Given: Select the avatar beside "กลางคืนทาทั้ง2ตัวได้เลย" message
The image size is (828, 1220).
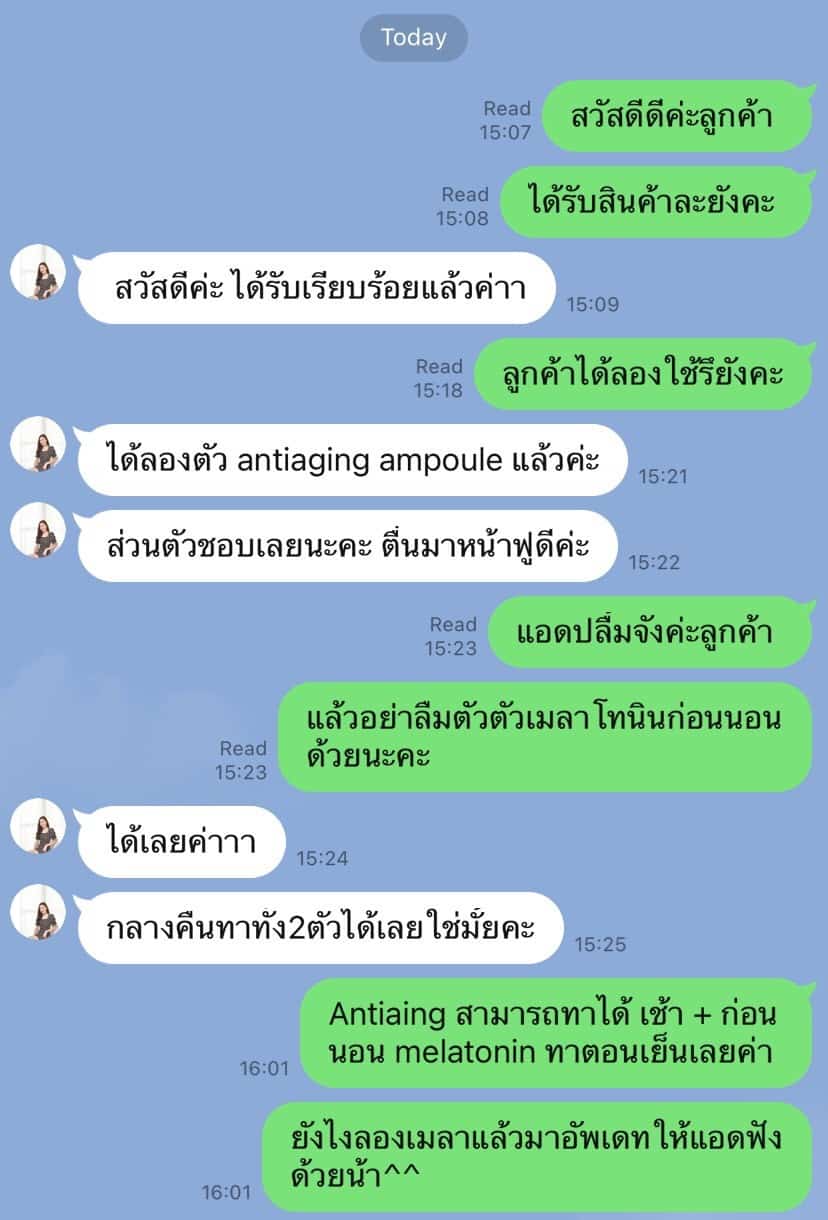Looking at the screenshot, I should [38, 913].
